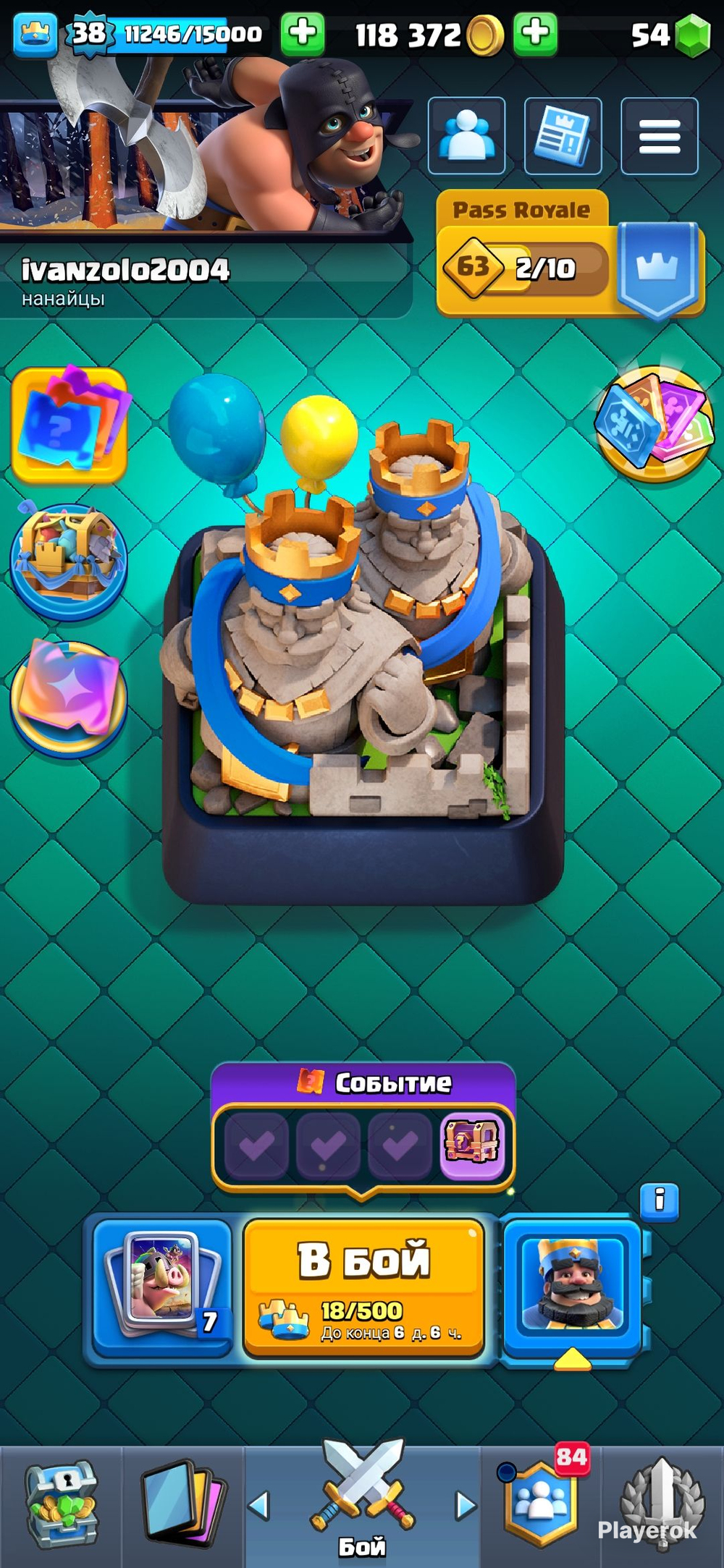Open the mystery cards button on the left
Image resolution: width=724 pixels, height=1568 pixels.
tap(70, 425)
